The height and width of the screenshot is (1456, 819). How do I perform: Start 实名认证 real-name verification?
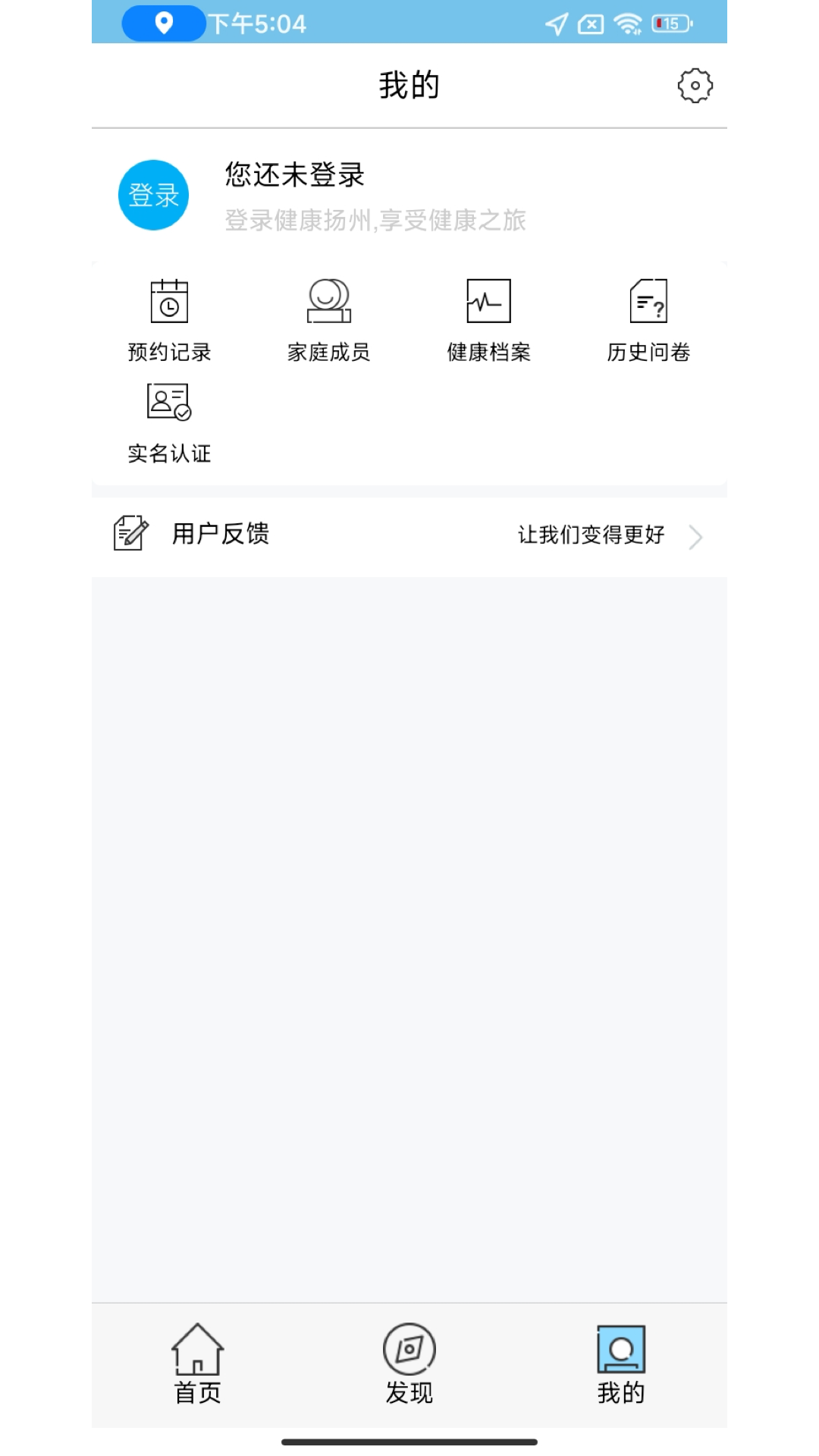point(169,422)
